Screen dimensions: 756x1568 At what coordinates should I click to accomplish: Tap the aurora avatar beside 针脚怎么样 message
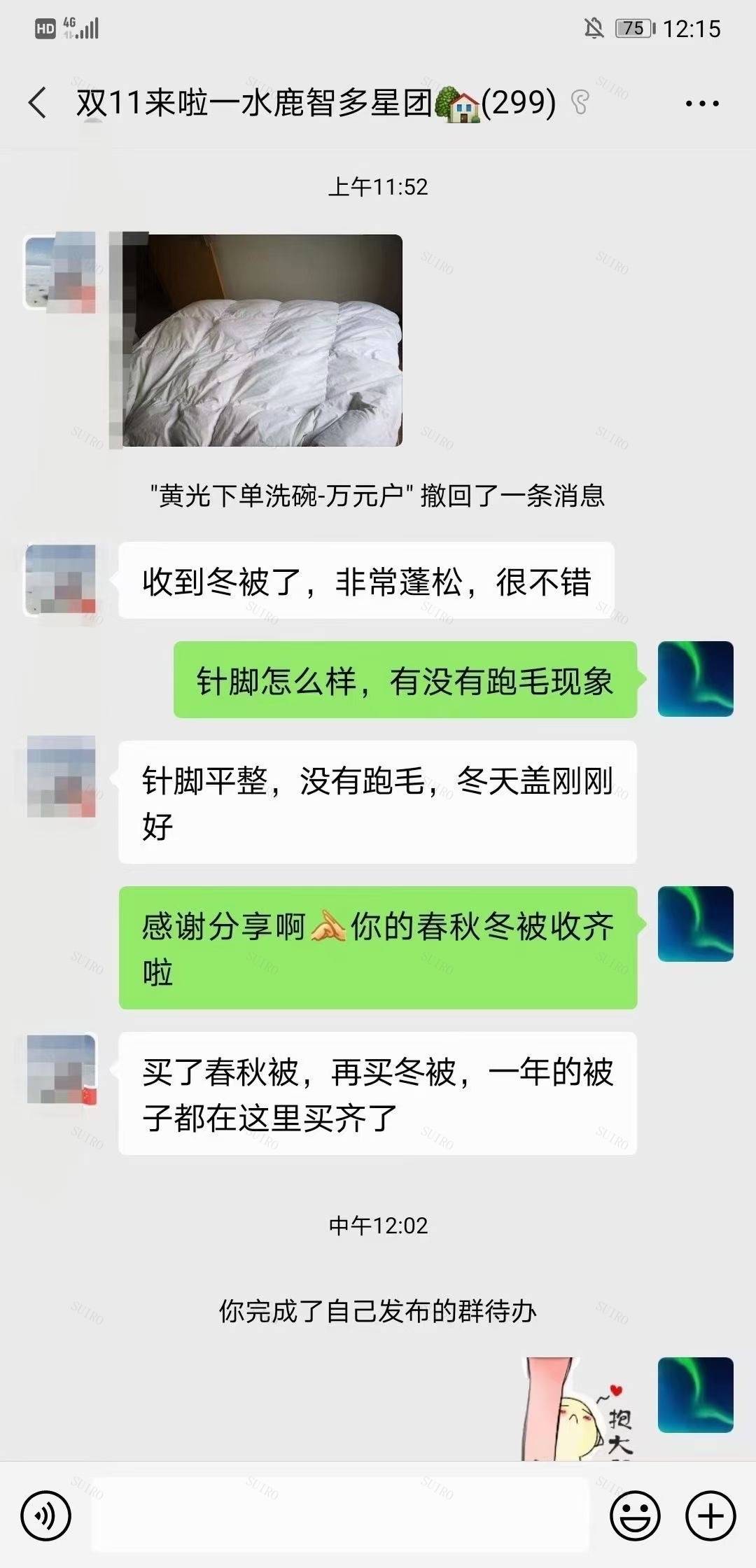(x=696, y=679)
